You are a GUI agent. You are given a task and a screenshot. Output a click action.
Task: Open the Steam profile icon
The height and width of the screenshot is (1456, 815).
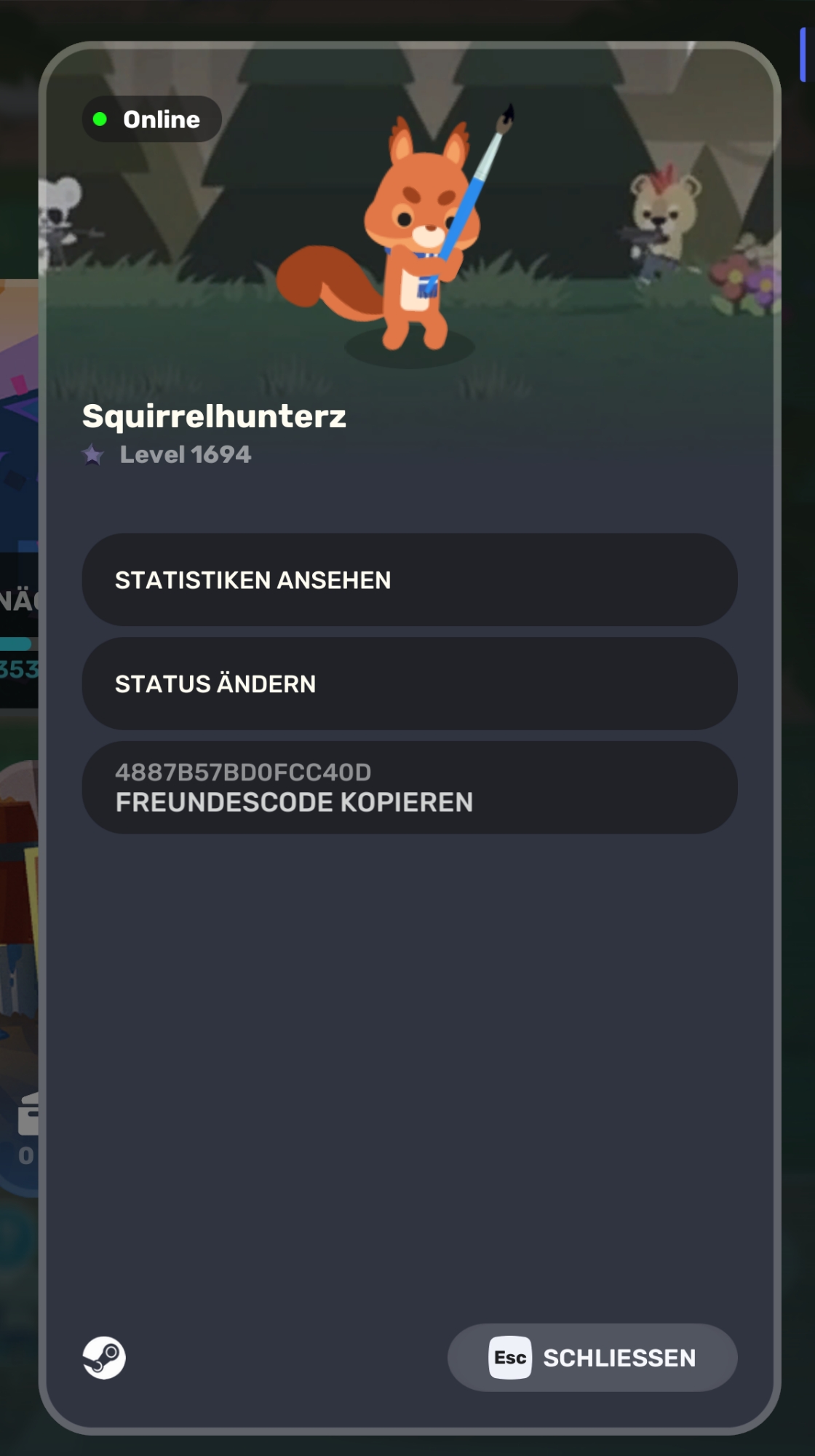[104, 1358]
